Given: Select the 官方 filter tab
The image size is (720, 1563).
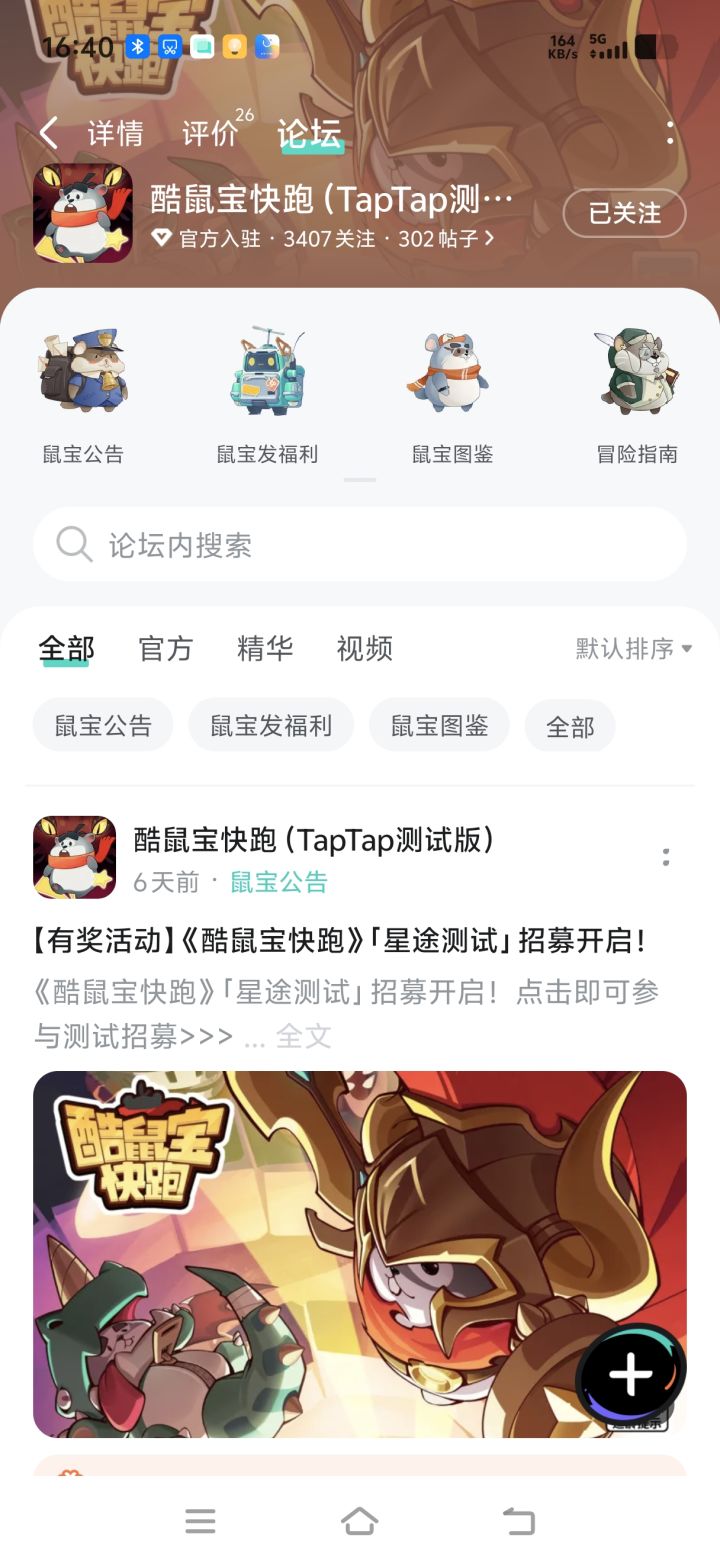Looking at the screenshot, I should (165, 649).
